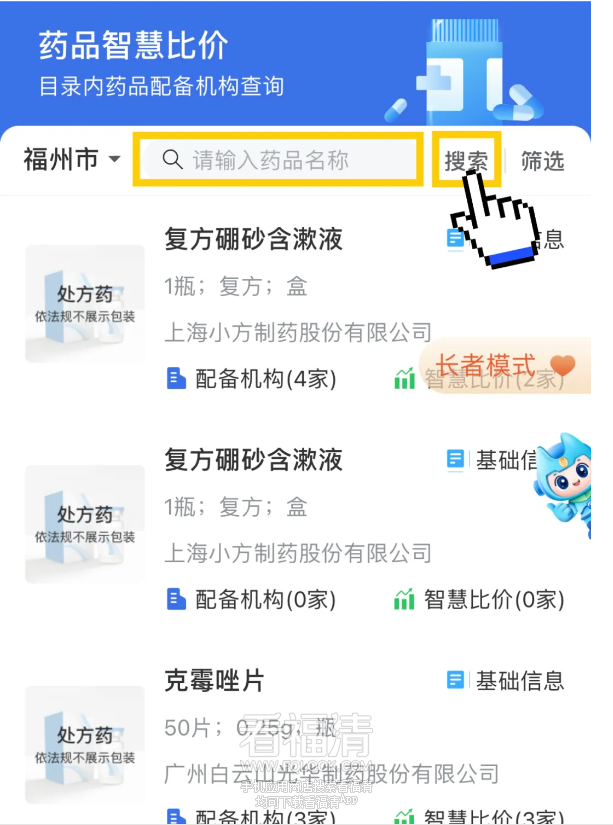The height and width of the screenshot is (825, 613).
Task: Open the 福州市 city dropdown
Action: coord(72,160)
